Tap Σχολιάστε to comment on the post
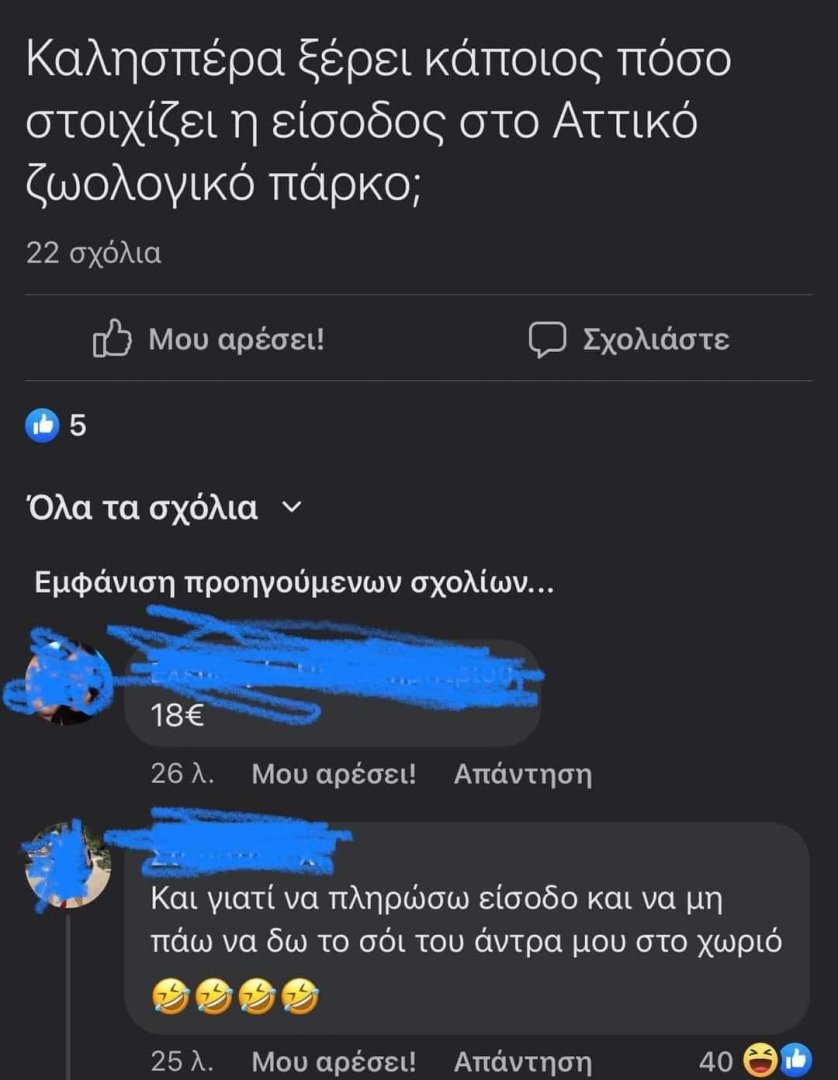Screen dimensions: 838x1080 [x=629, y=340]
